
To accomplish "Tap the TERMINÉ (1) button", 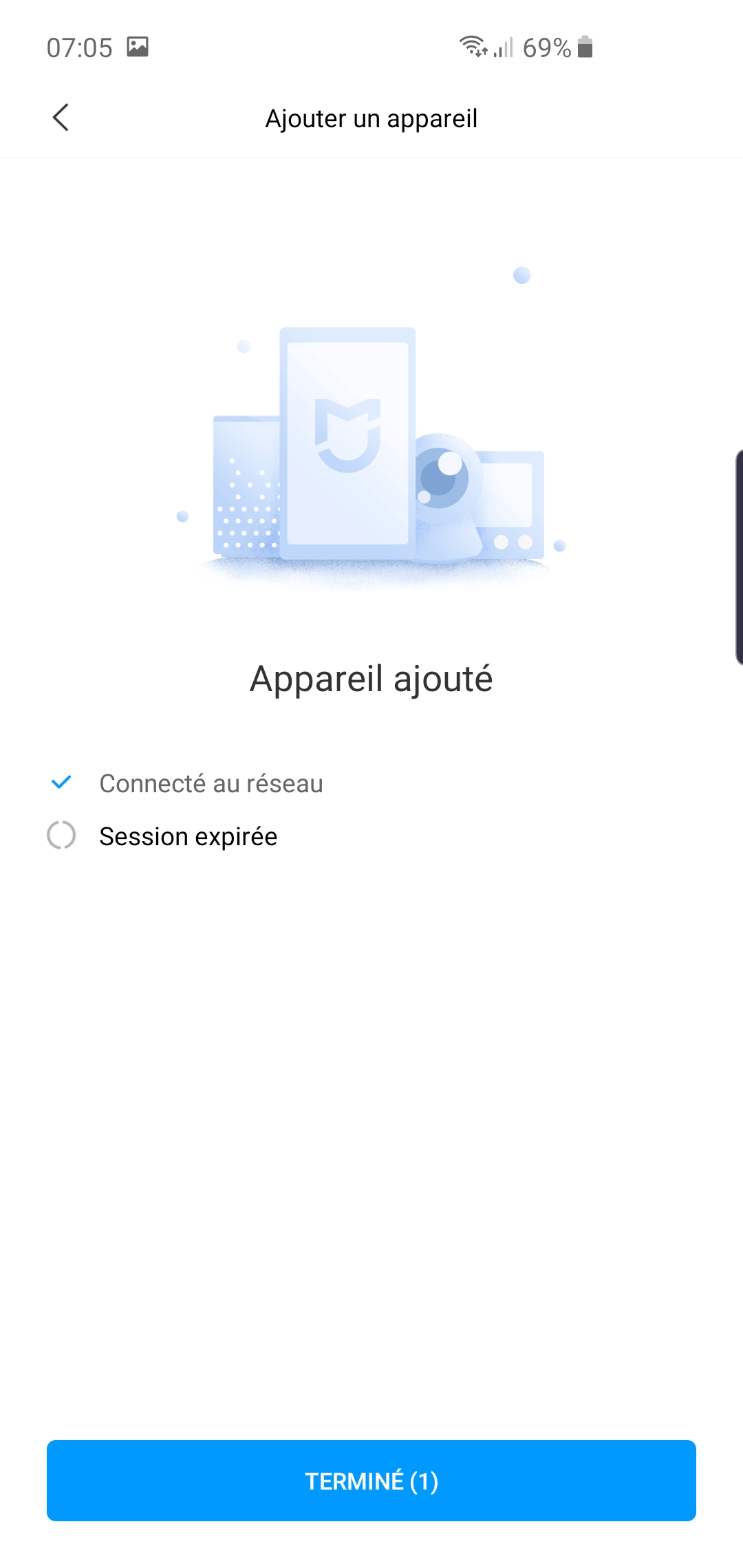I will coord(371,1481).
